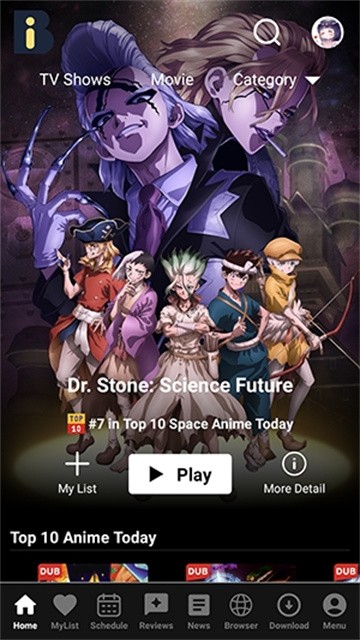Open the Menu tab
The height and width of the screenshot is (640, 360).
click(x=334, y=611)
